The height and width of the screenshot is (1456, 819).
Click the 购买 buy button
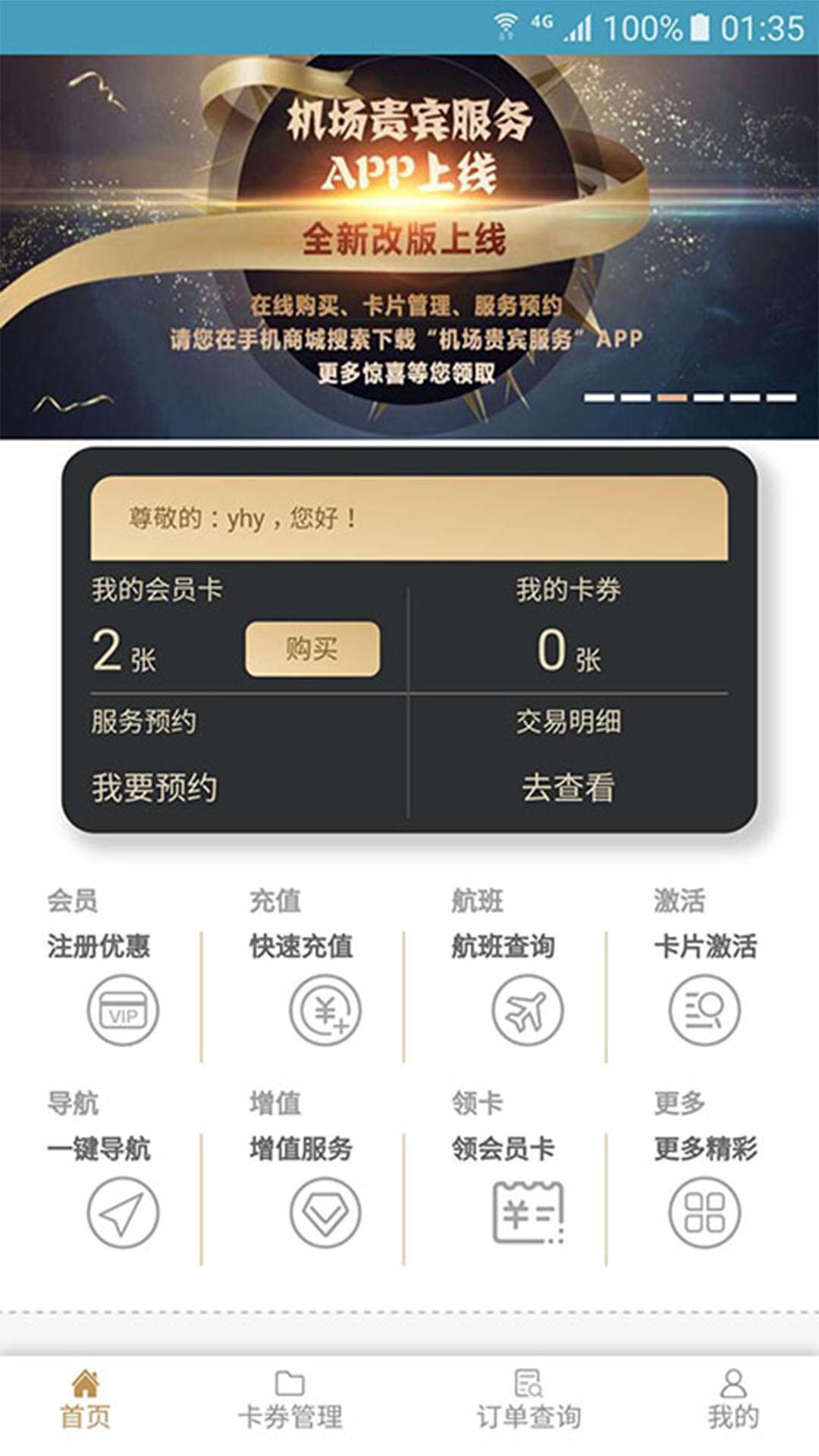[x=311, y=649]
